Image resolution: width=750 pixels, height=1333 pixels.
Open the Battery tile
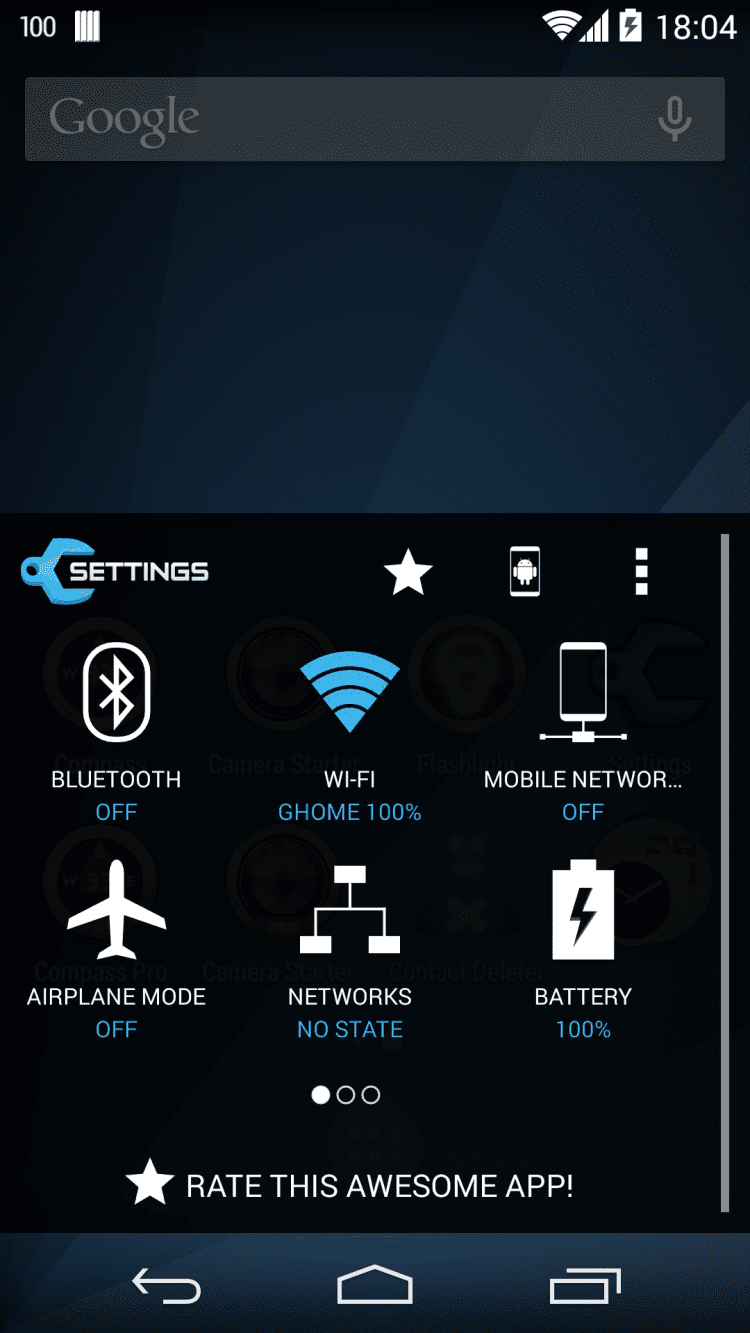tap(583, 910)
